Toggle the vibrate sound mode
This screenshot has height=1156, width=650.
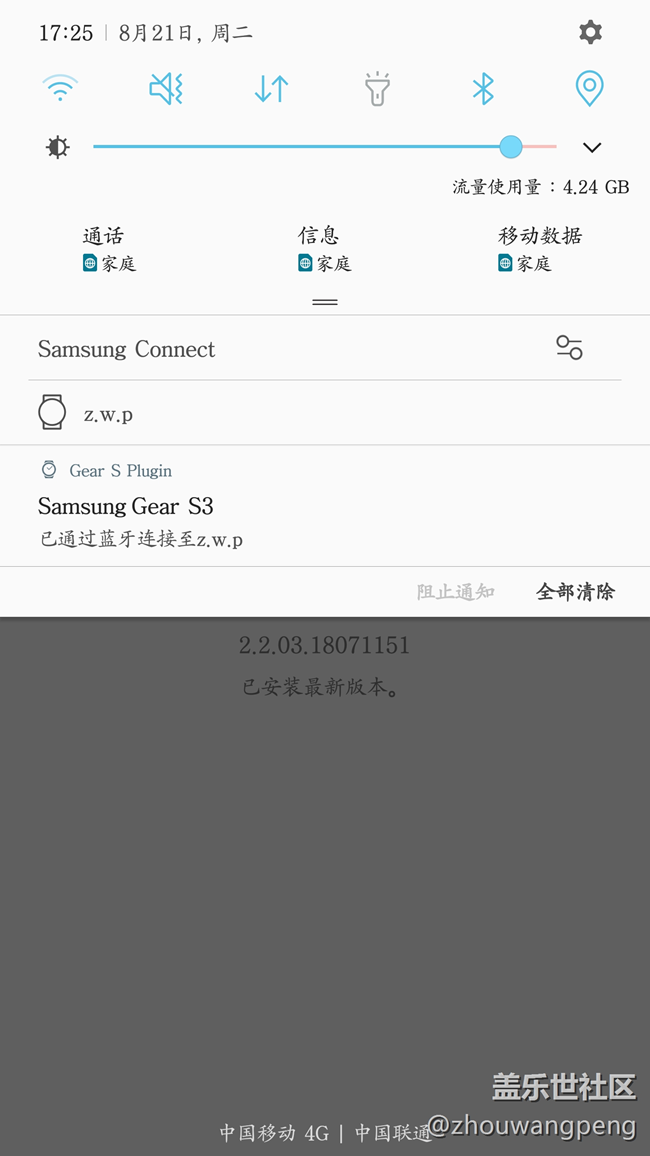coord(166,88)
